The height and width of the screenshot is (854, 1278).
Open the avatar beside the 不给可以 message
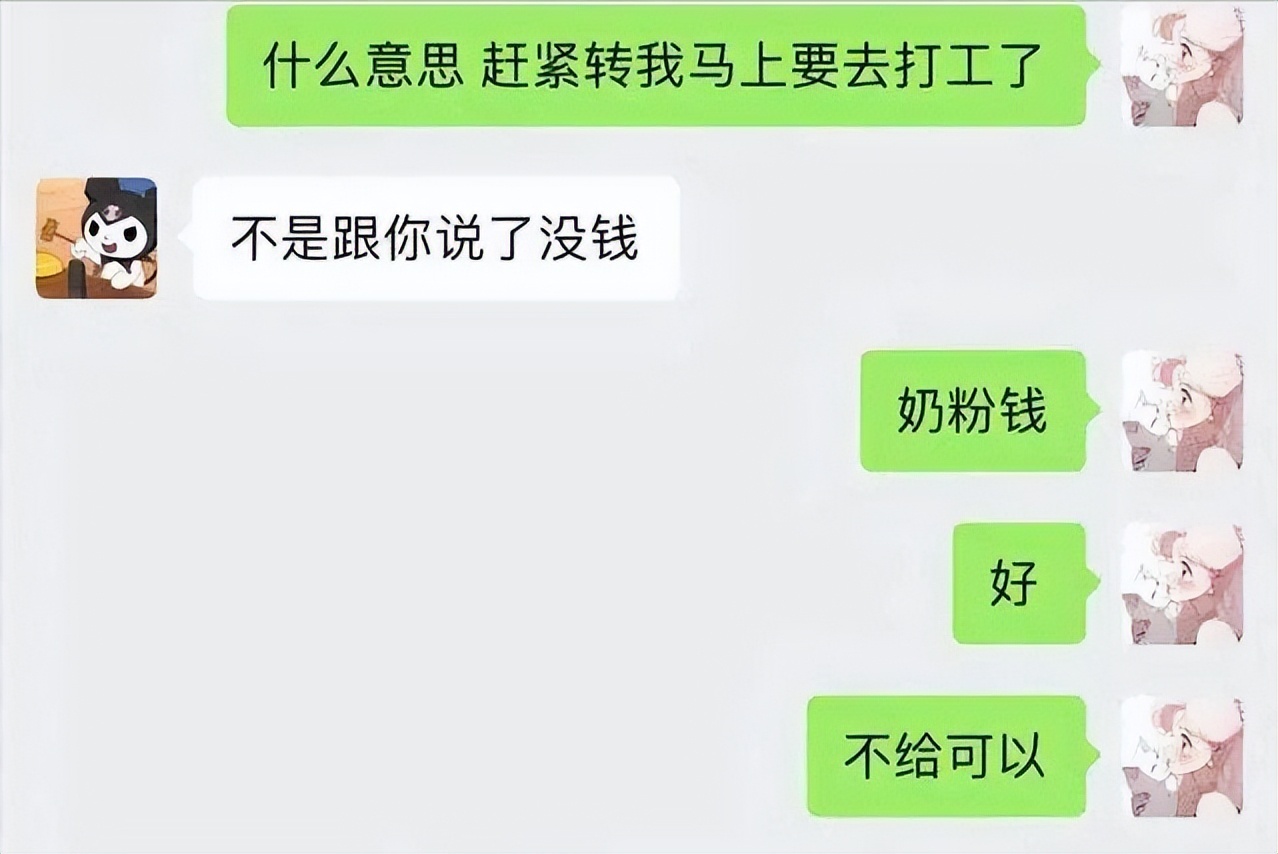(1183, 756)
